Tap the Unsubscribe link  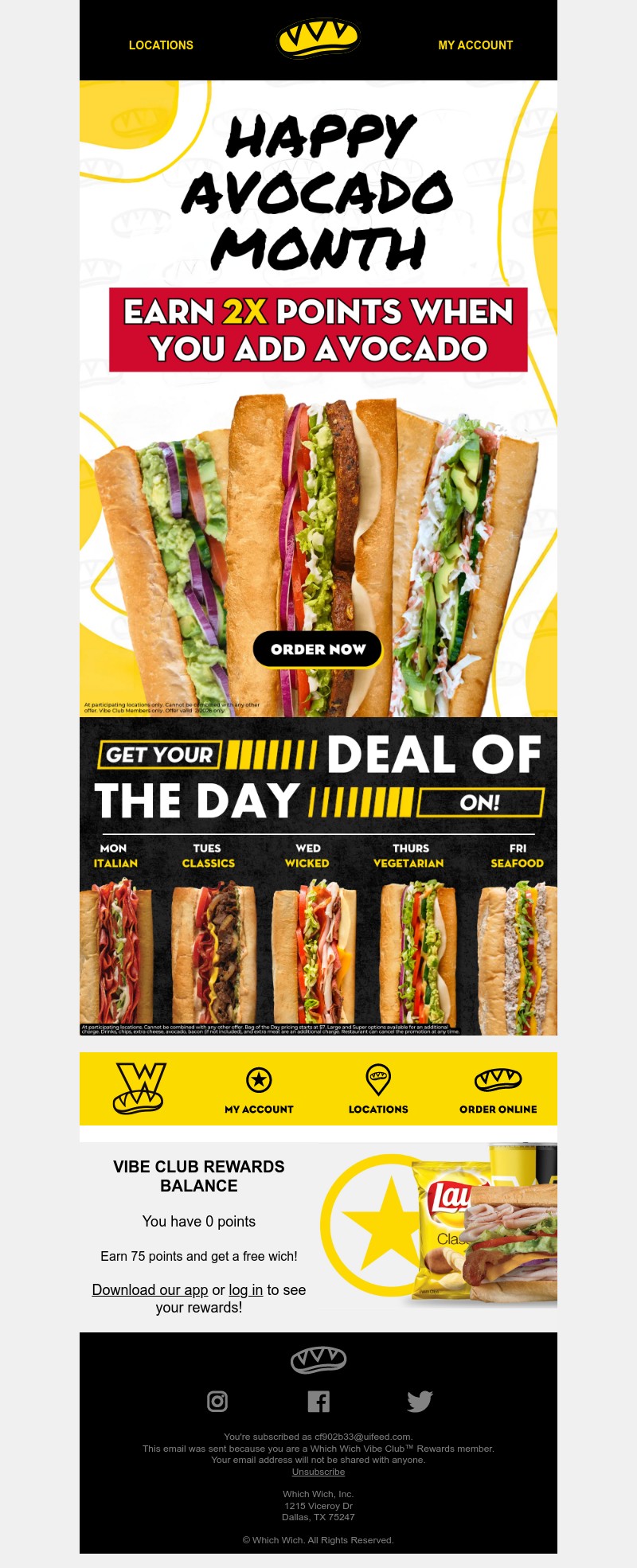point(318,1472)
